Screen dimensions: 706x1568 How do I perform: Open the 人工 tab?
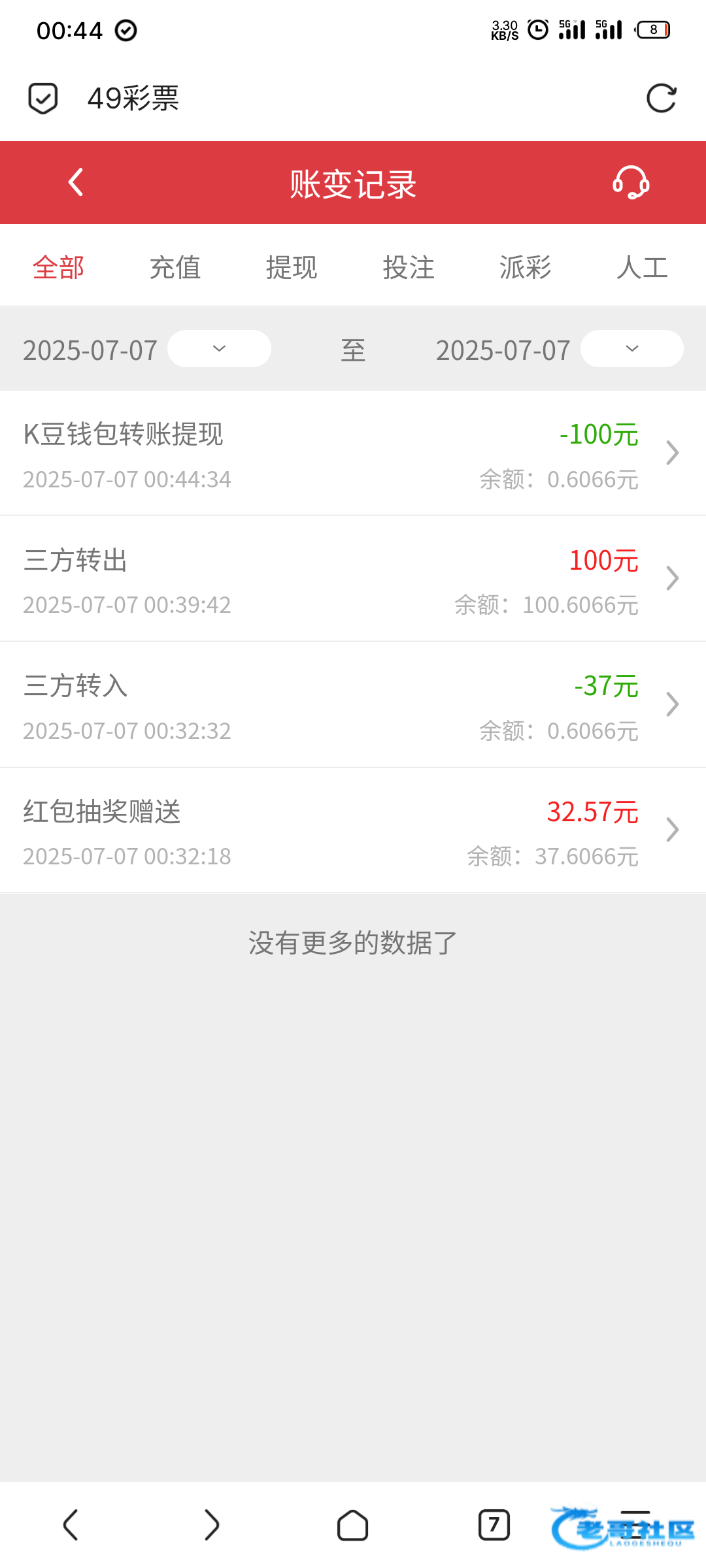click(x=642, y=267)
